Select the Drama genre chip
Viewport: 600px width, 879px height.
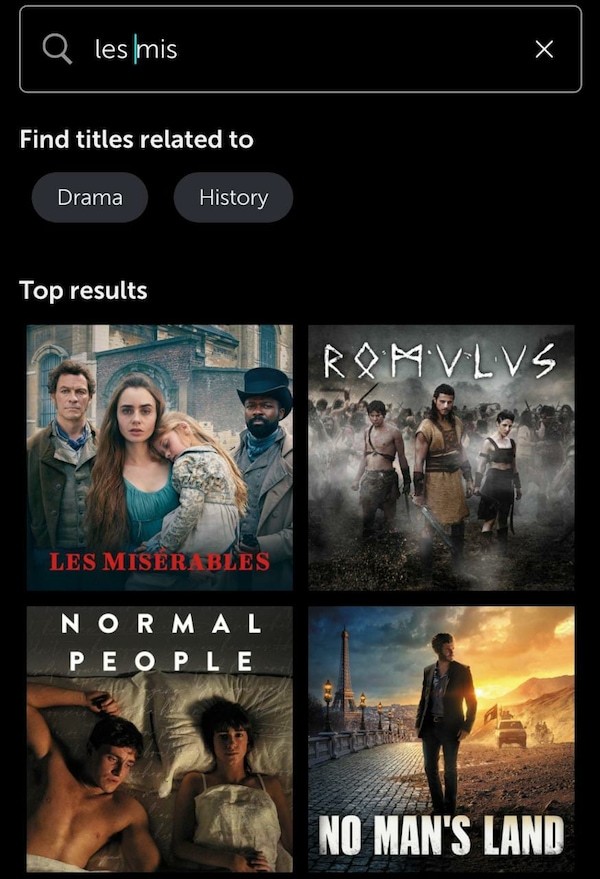coord(90,197)
